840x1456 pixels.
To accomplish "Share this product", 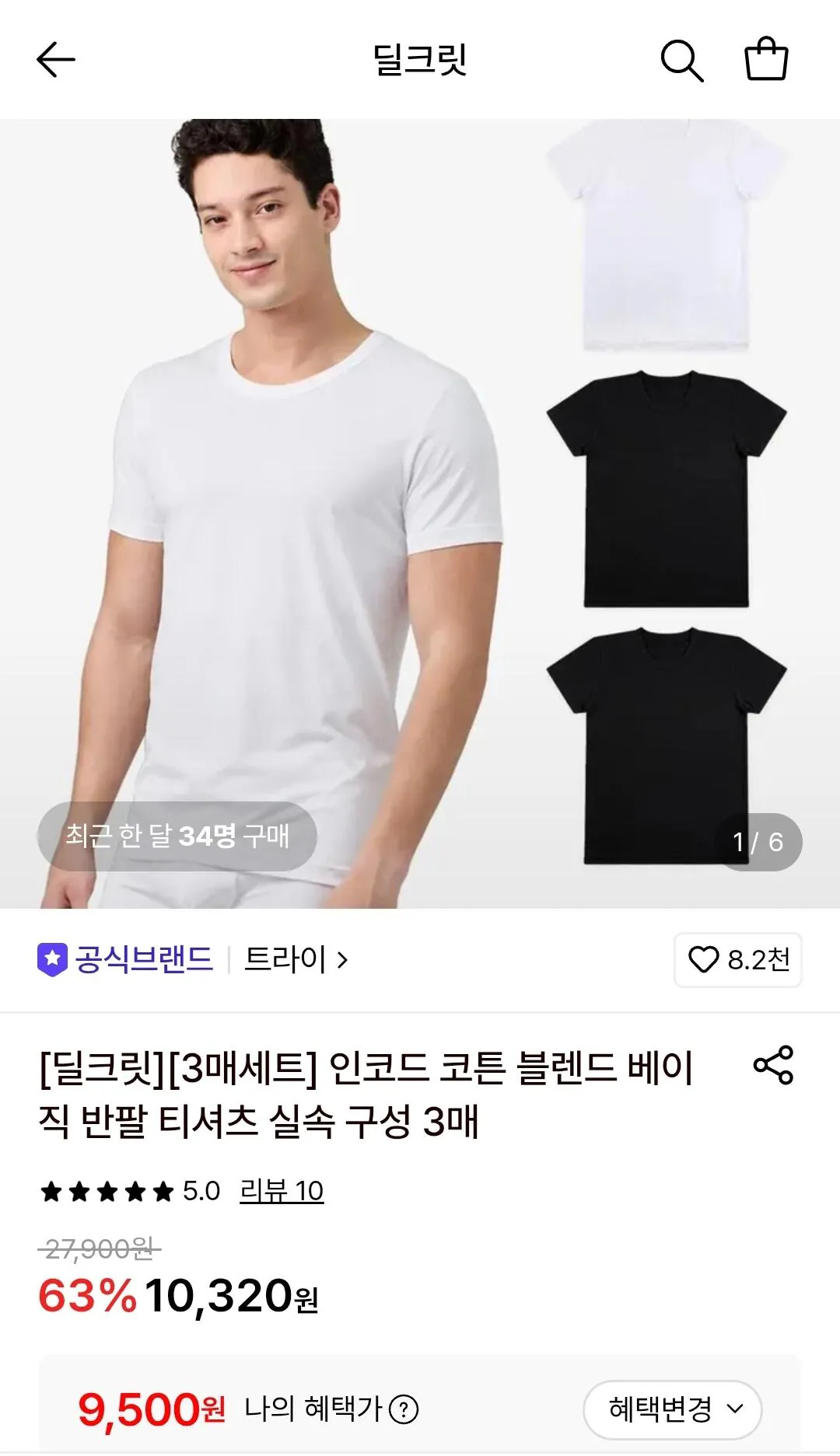I will click(773, 1065).
